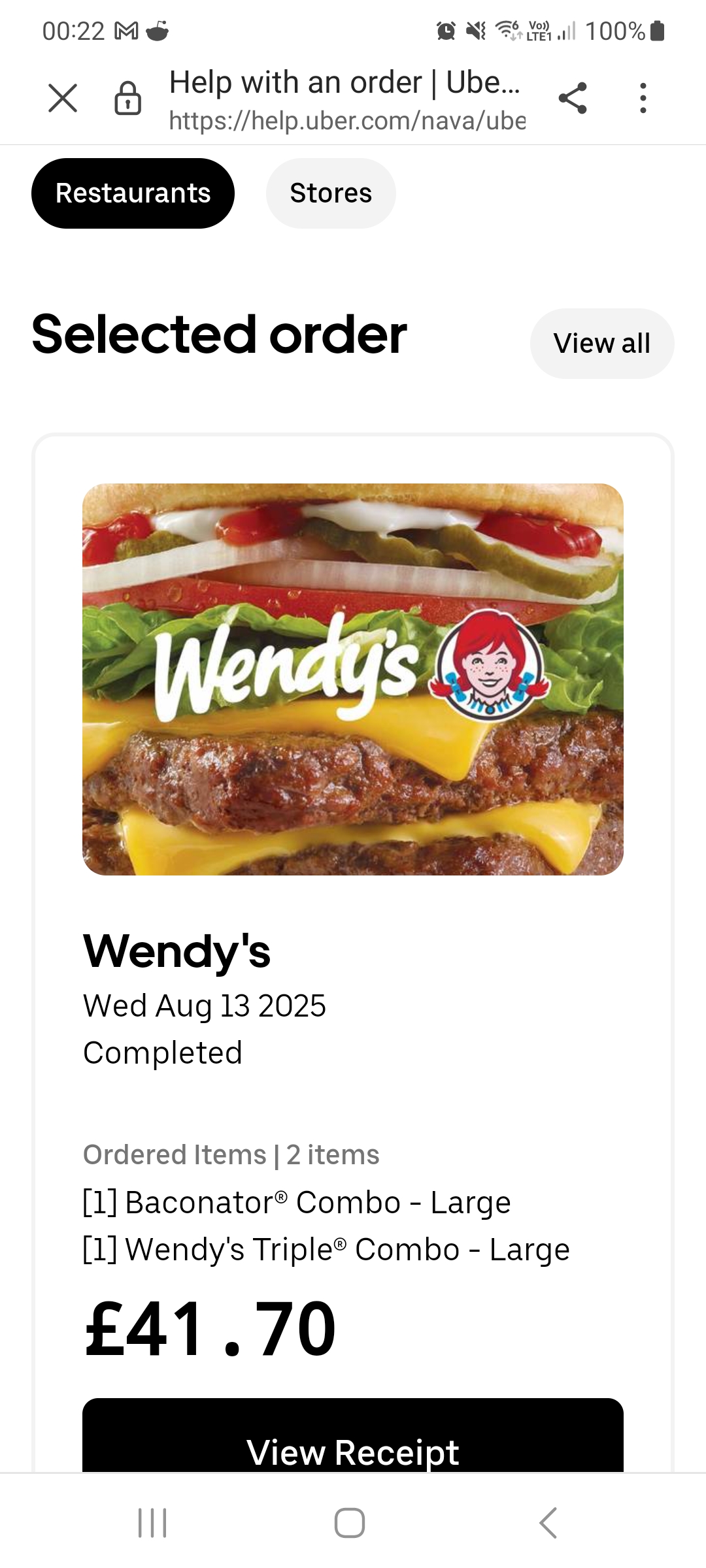Close the browser tab
This screenshot has width=706, height=1568.
[63, 98]
